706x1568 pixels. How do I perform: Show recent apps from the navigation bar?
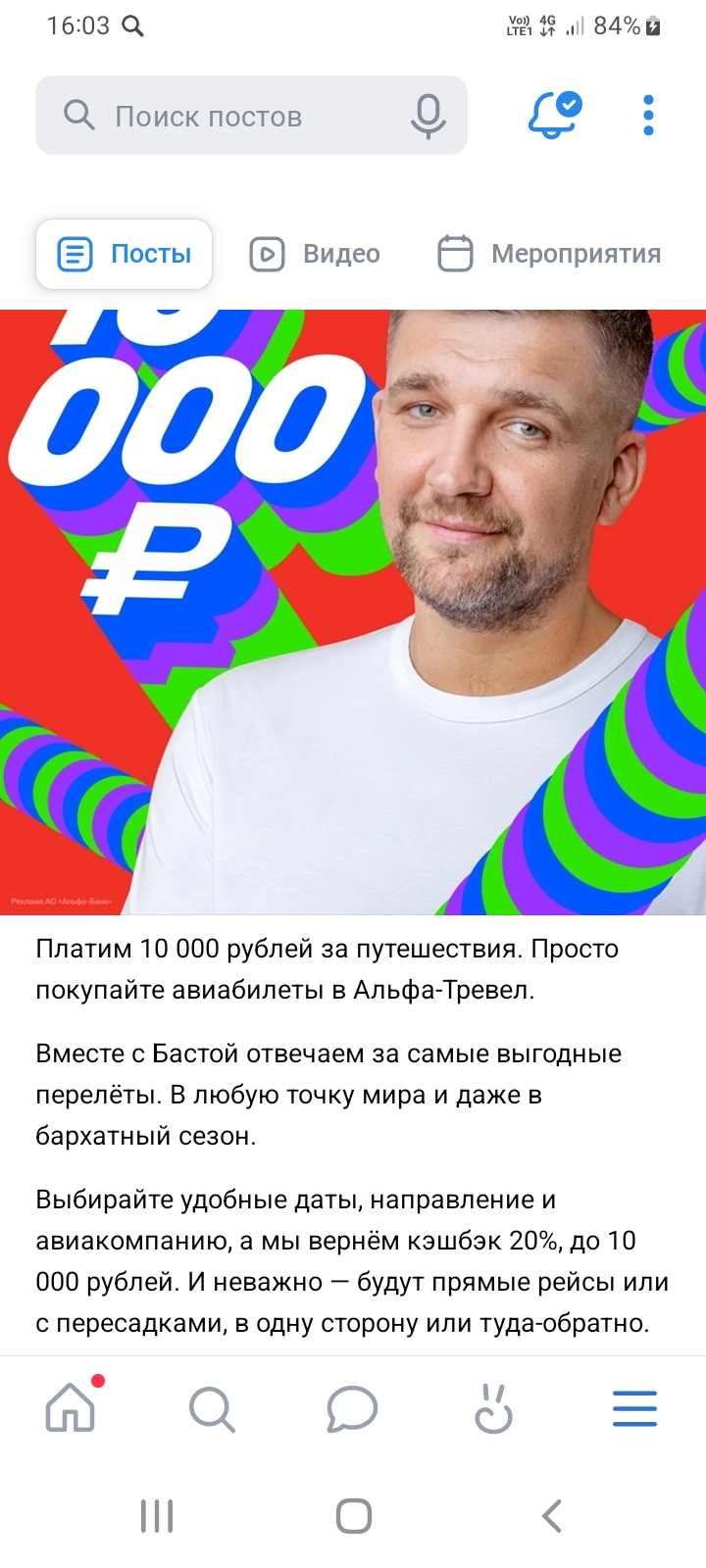(x=157, y=1516)
